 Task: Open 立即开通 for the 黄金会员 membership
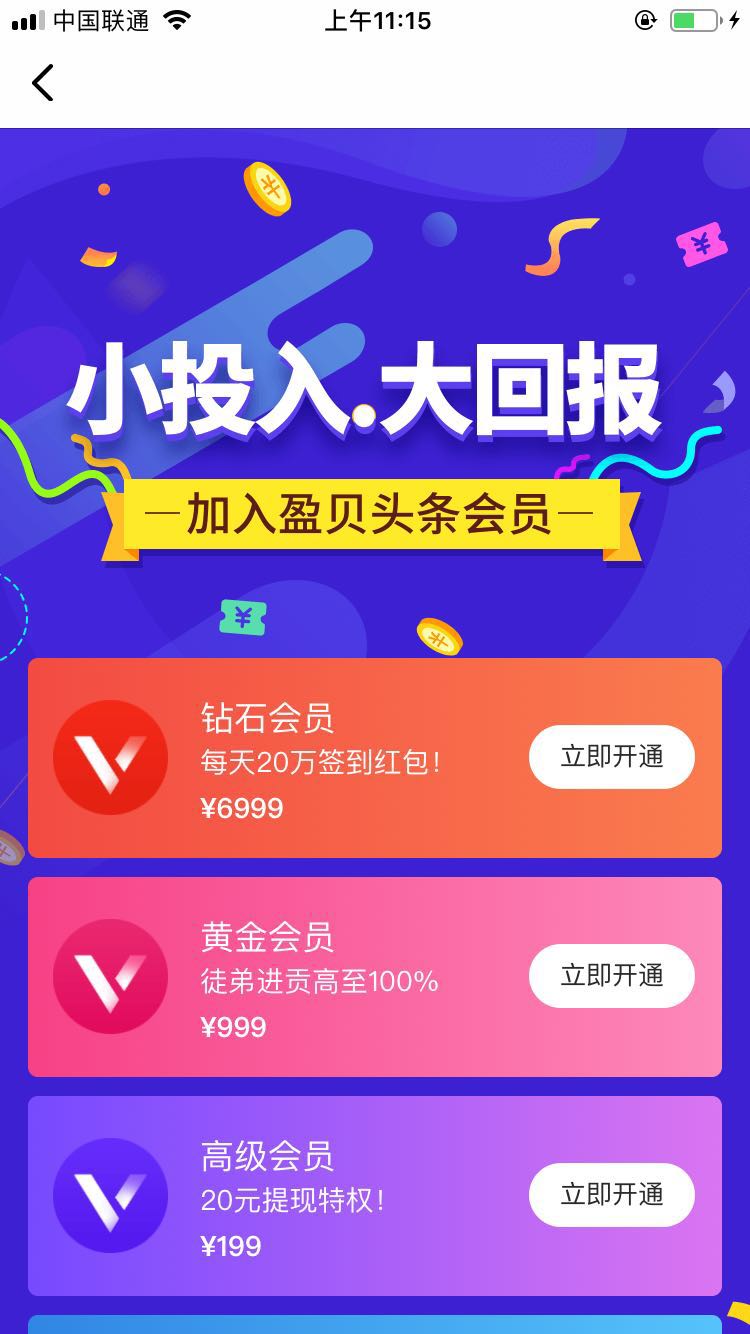click(x=611, y=976)
